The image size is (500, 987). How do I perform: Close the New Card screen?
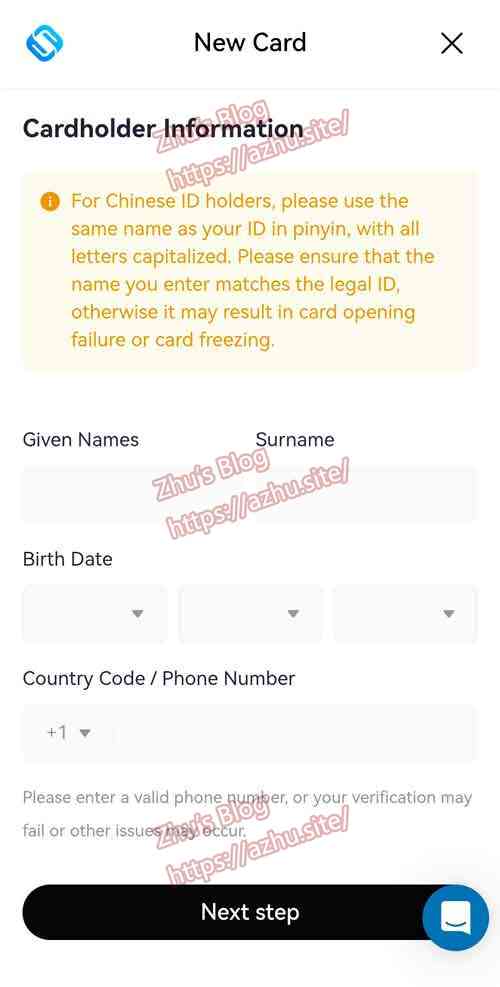tap(452, 43)
